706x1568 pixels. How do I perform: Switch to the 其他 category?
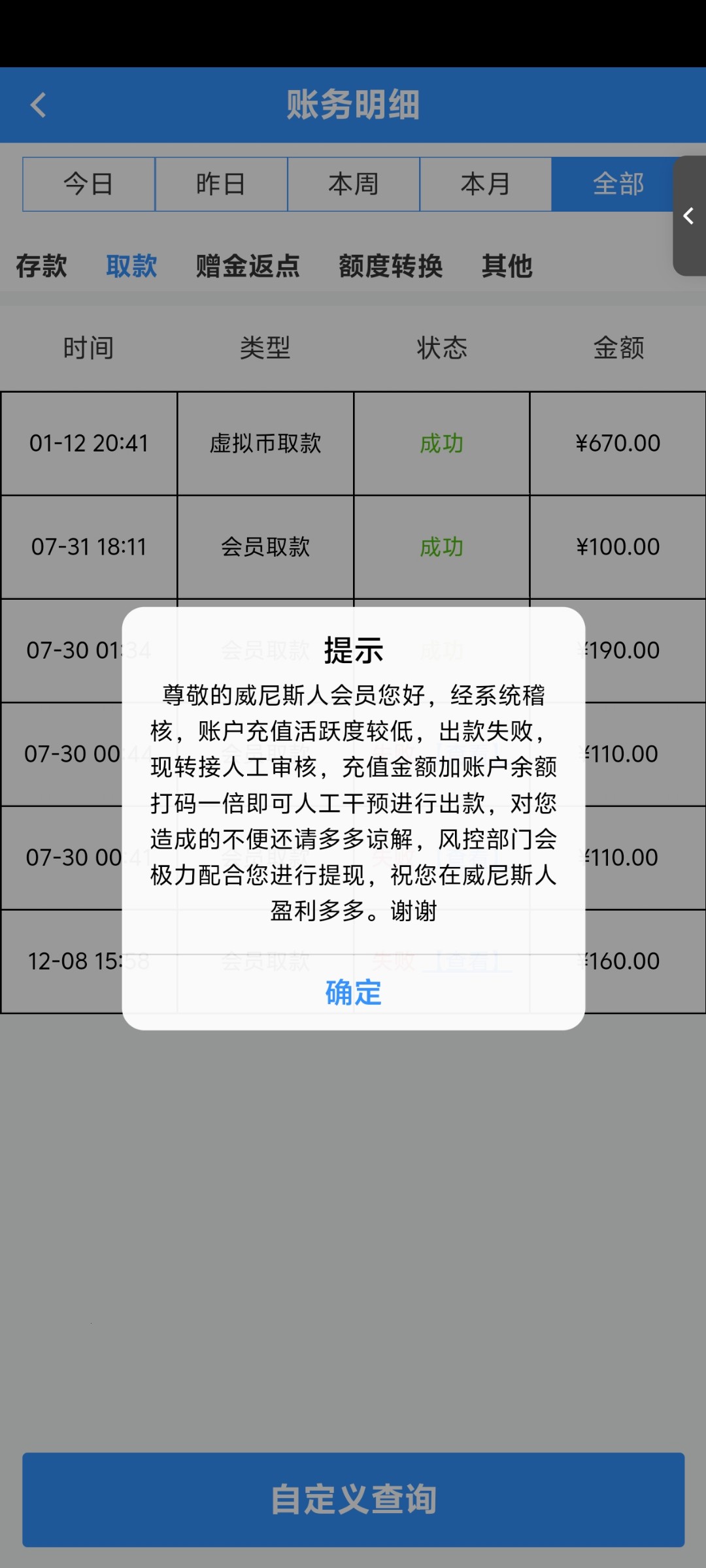507,266
